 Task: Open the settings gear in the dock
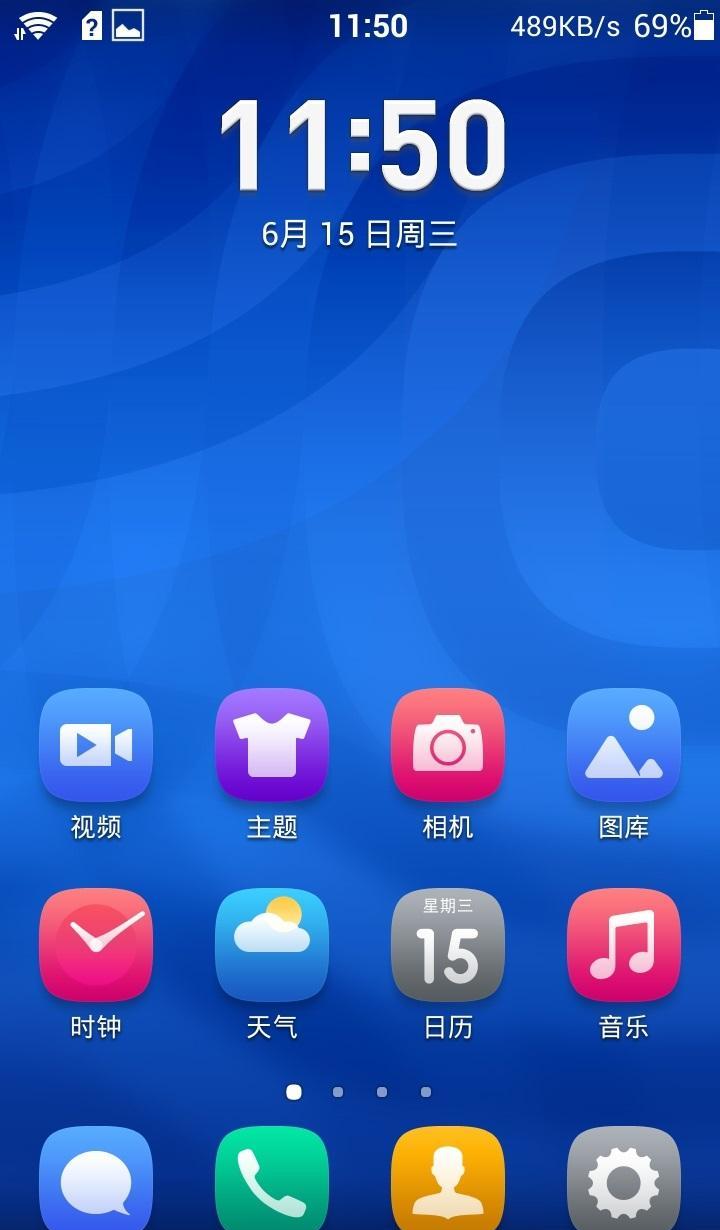tap(624, 1180)
